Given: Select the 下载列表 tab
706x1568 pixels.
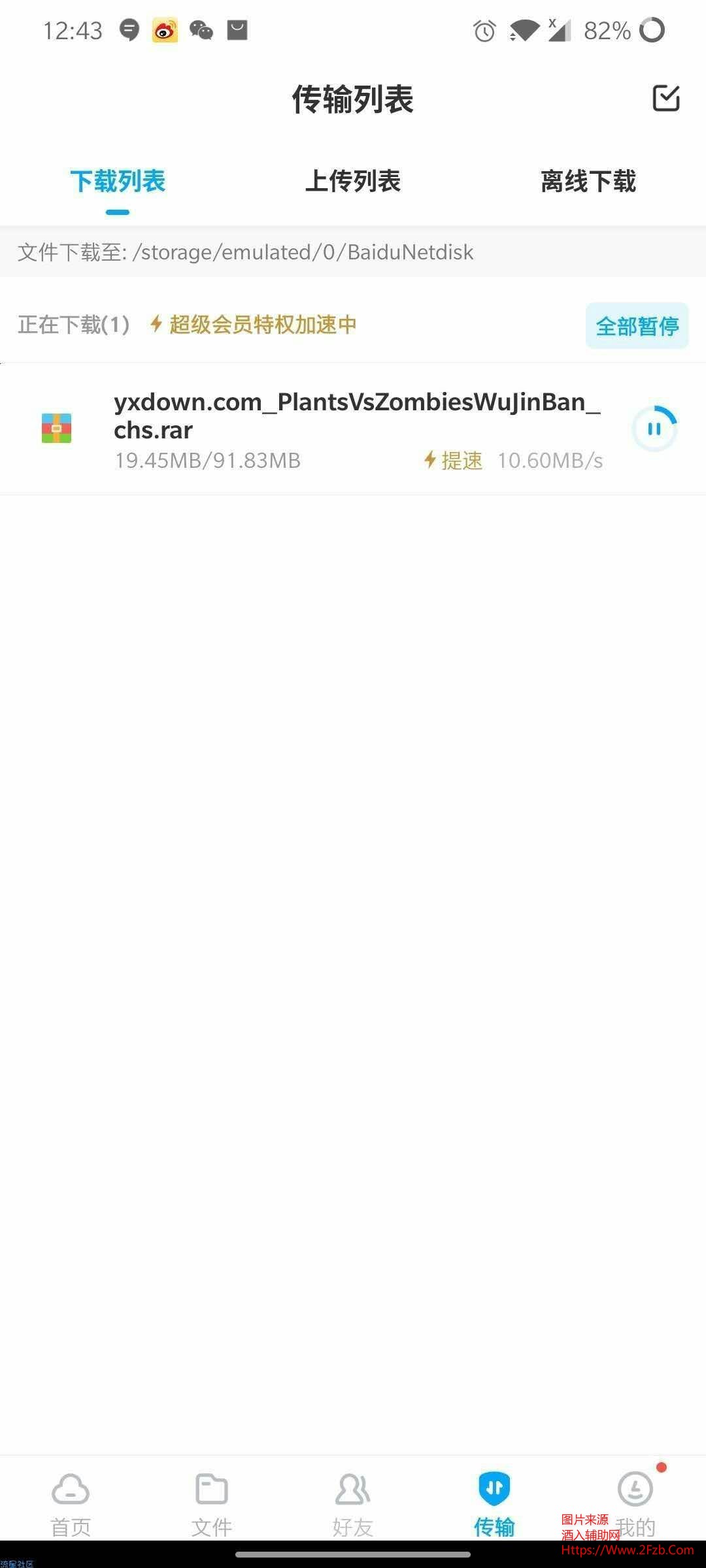Looking at the screenshot, I should coord(118,181).
